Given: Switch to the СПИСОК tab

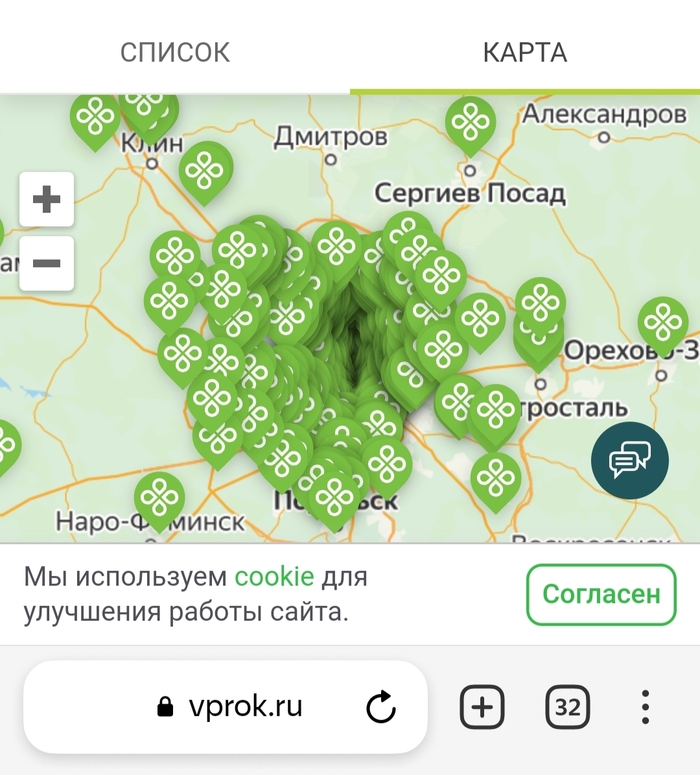Looking at the screenshot, I should point(175,51).
